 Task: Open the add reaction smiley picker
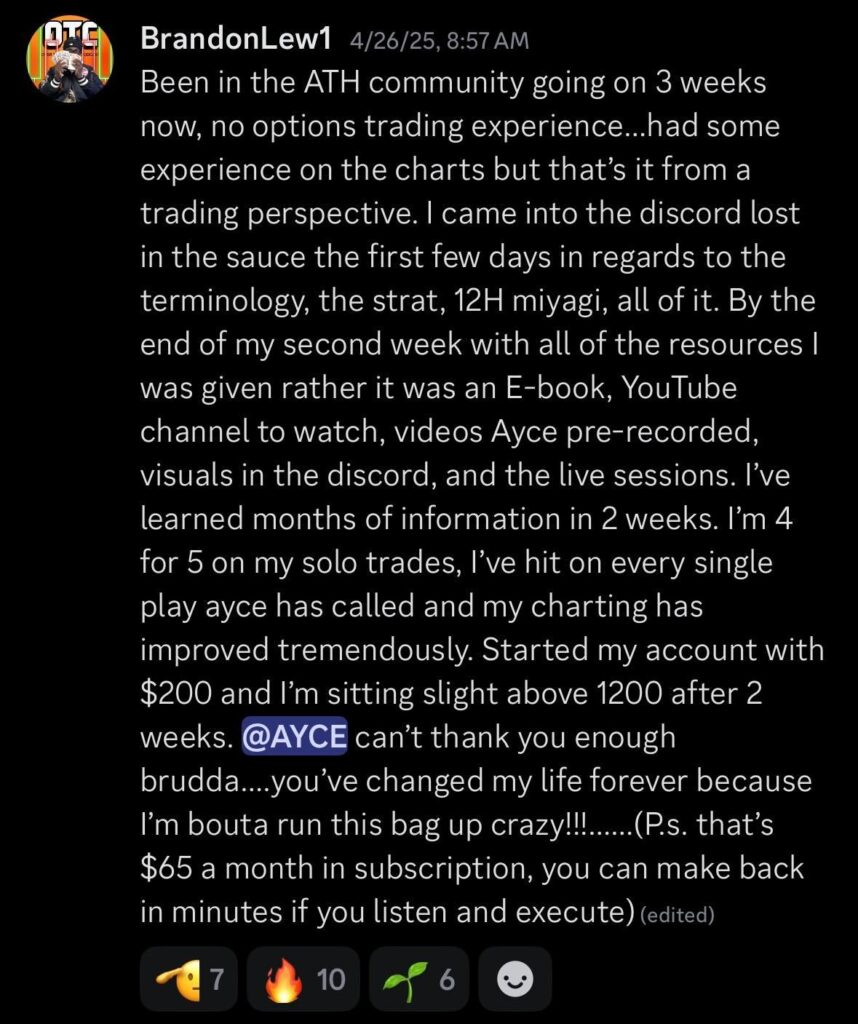point(515,979)
